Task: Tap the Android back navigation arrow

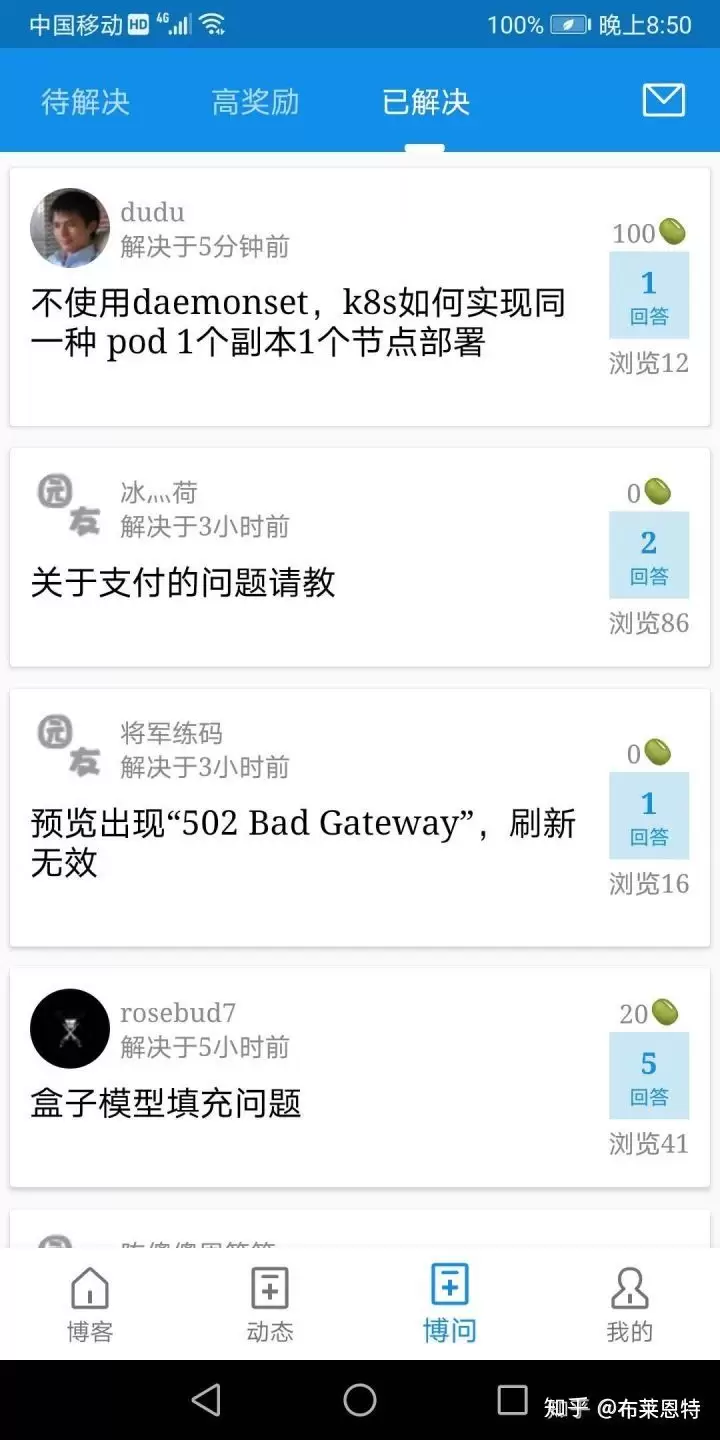Action: (205, 1401)
